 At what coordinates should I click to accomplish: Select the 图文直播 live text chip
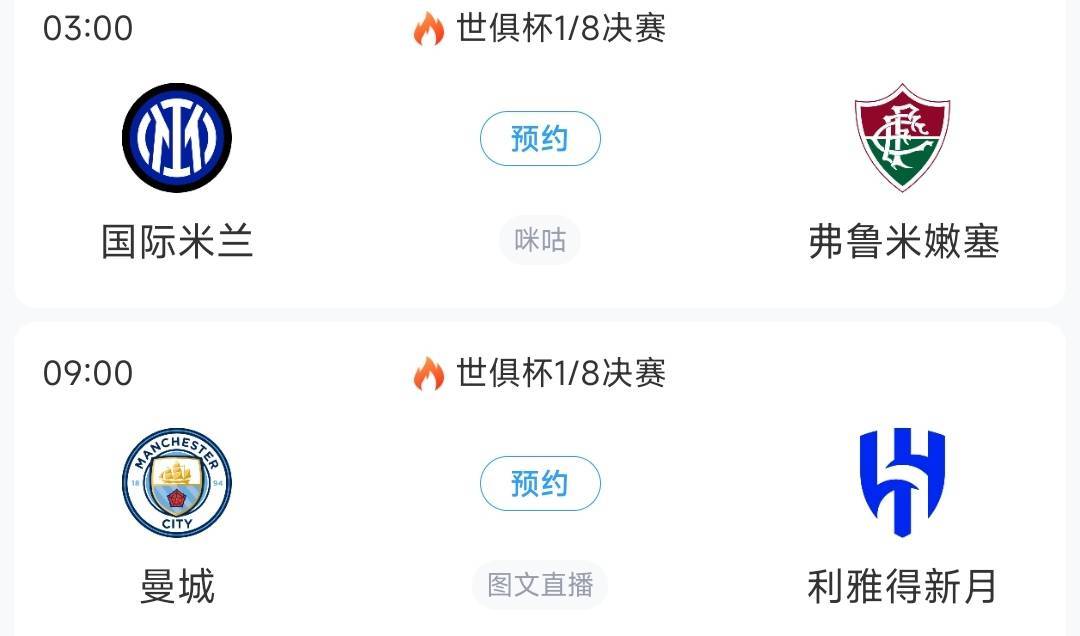pos(540,585)
